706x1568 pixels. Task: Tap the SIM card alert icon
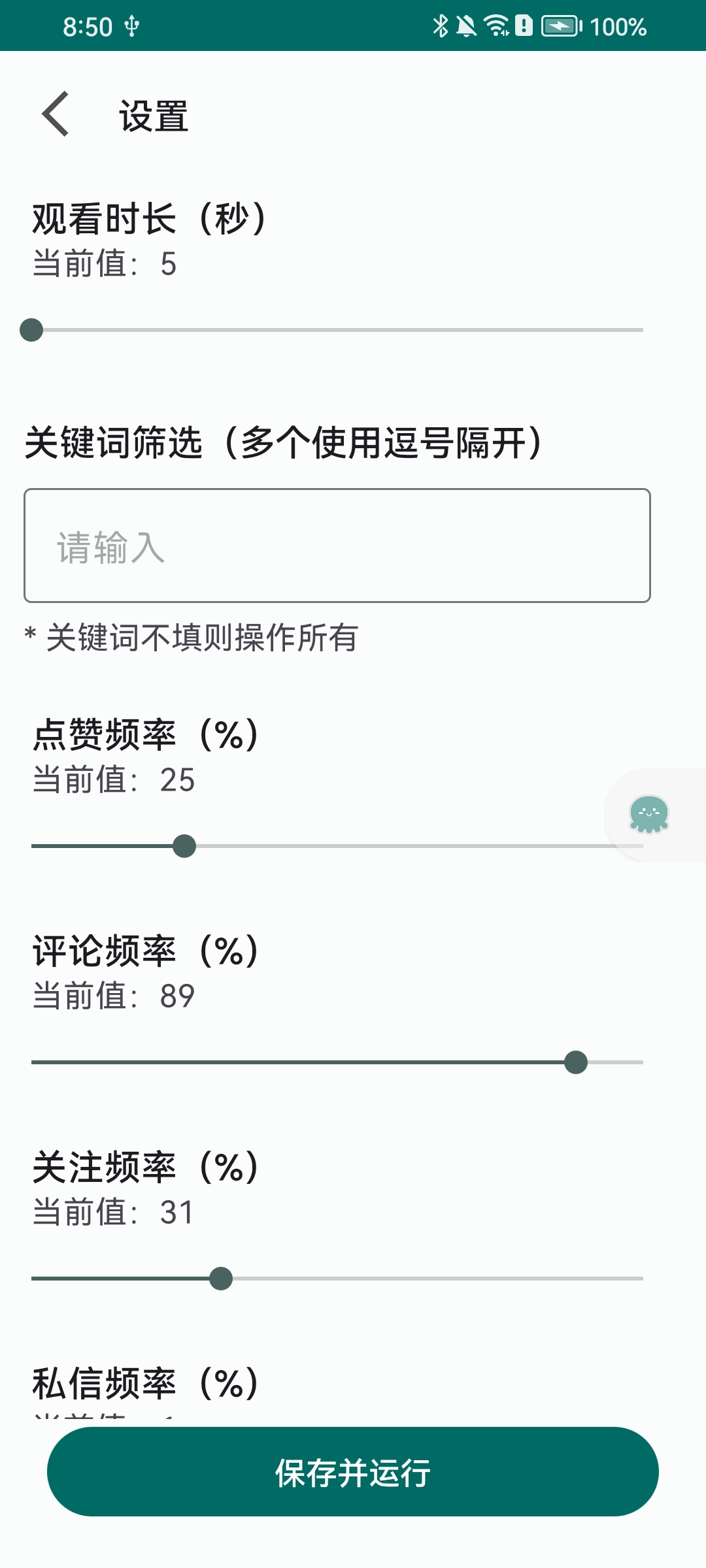523,25
